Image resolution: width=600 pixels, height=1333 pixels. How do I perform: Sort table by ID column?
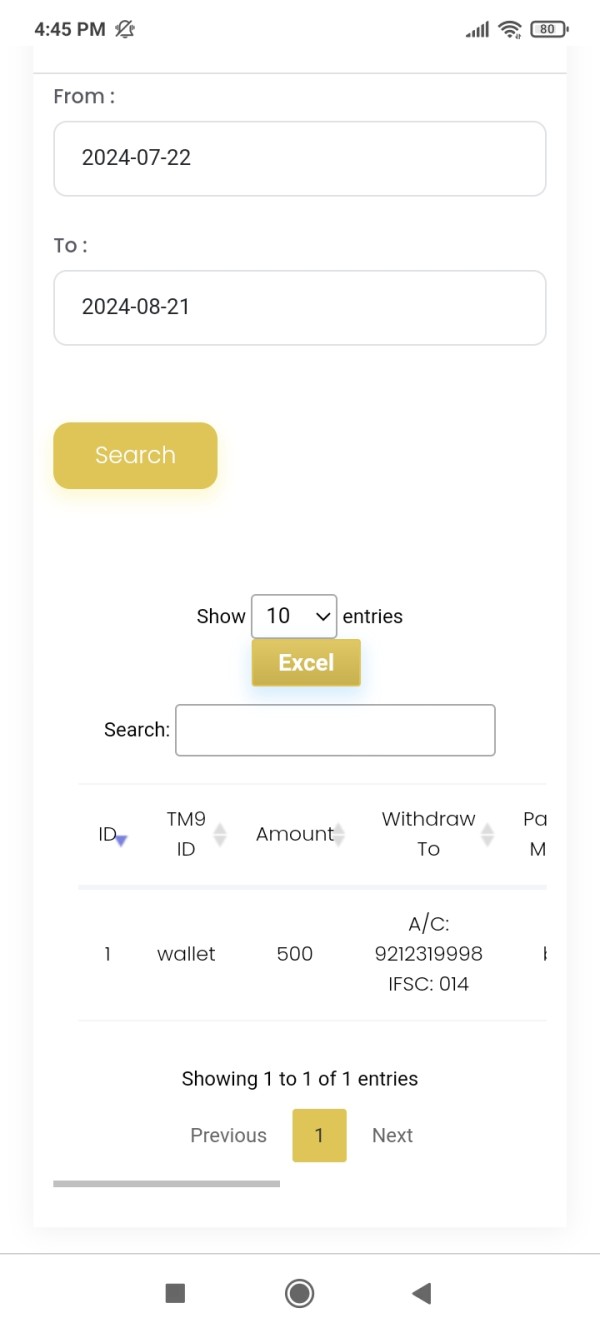[112, 835]
